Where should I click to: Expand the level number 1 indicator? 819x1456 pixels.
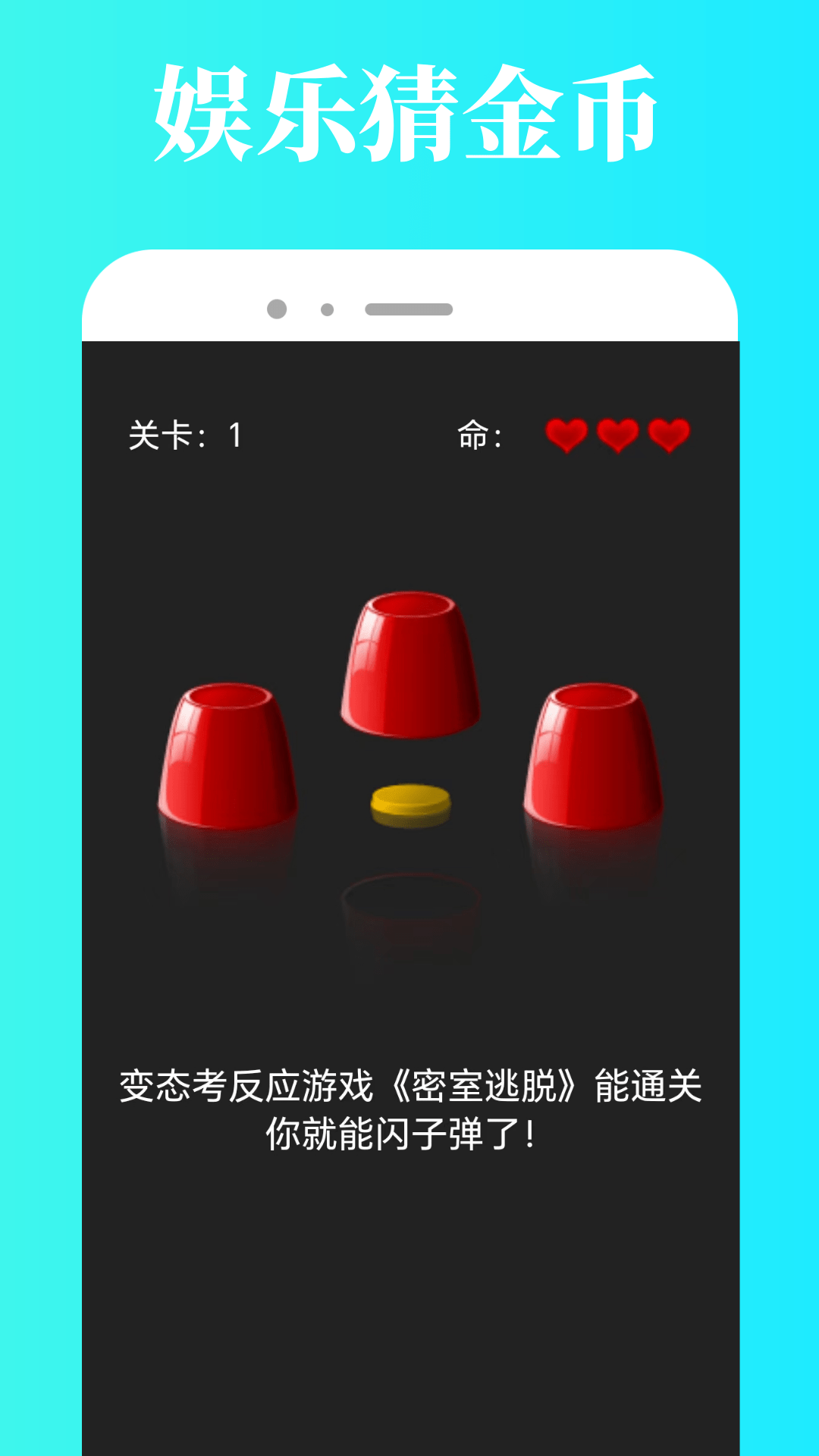(x=234, y=435)
